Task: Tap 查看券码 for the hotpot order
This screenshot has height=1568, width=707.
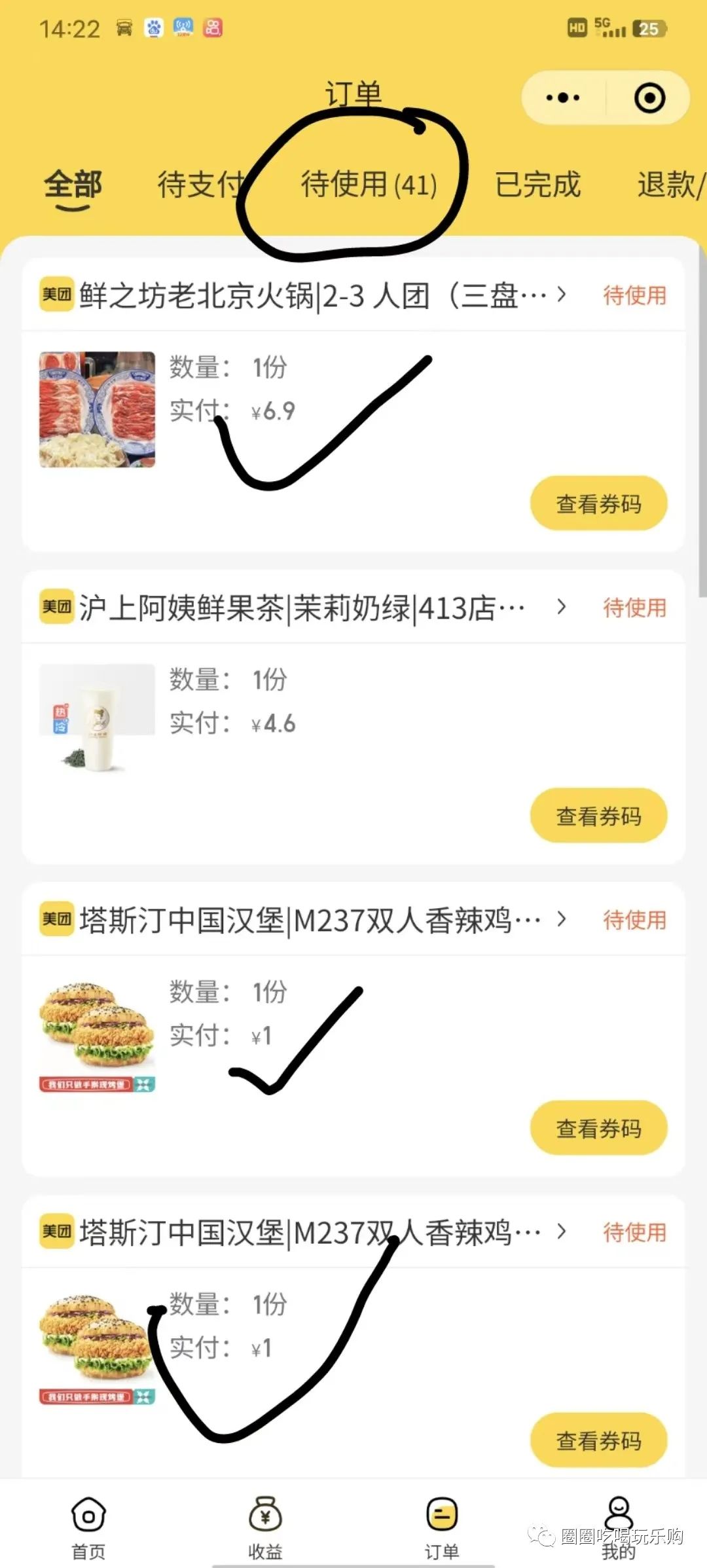Action: click(x=598, y=503)
